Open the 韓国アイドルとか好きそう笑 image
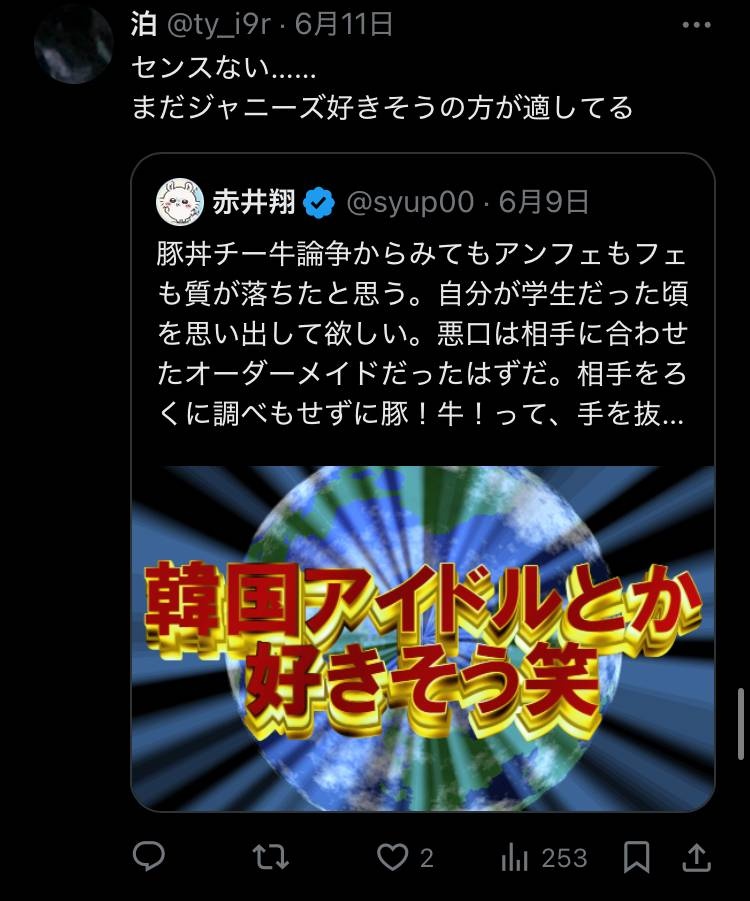Viewport: 750px width, 901px height. click(422, 637)
